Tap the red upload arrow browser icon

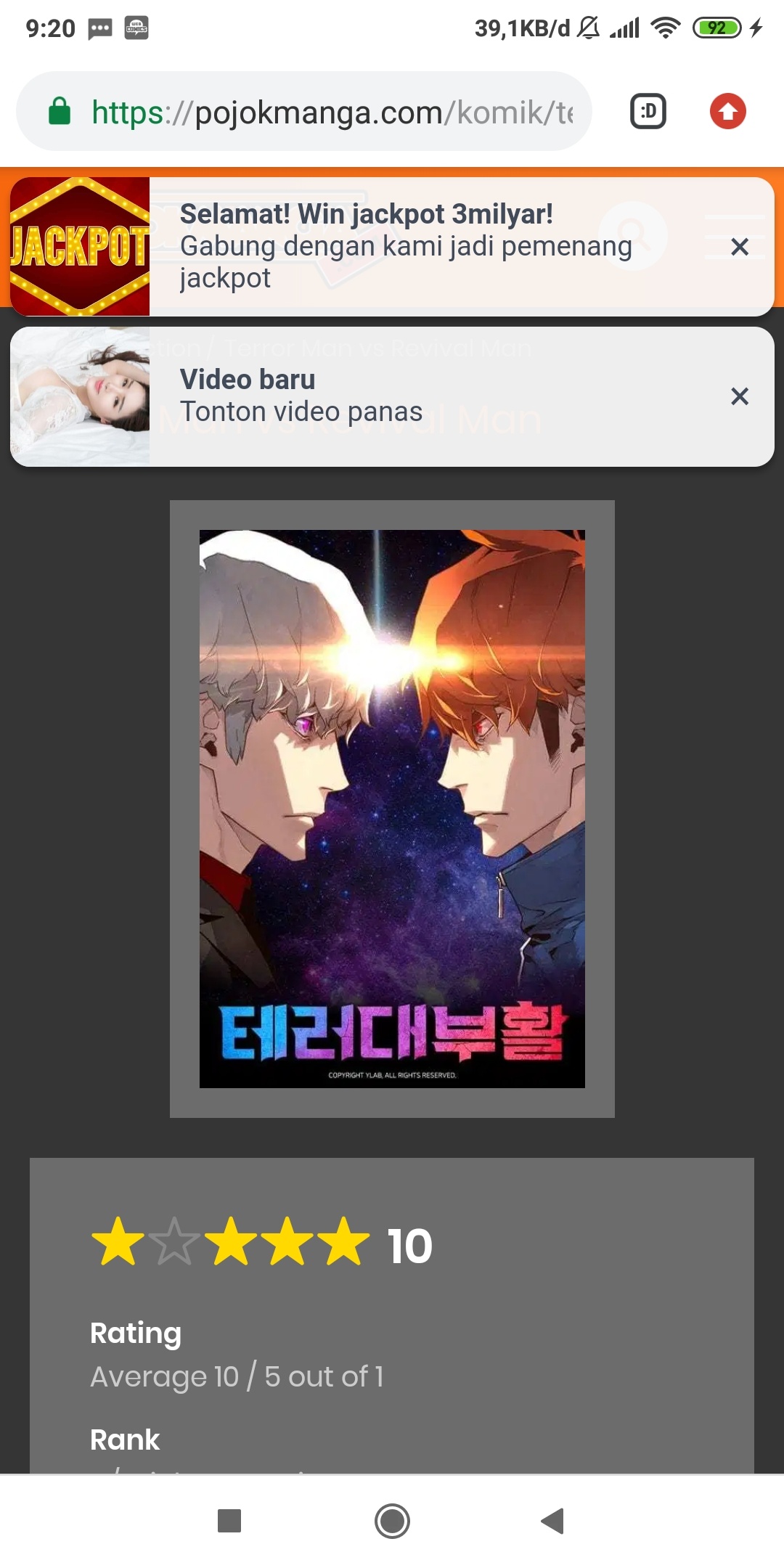pos(727,112)
